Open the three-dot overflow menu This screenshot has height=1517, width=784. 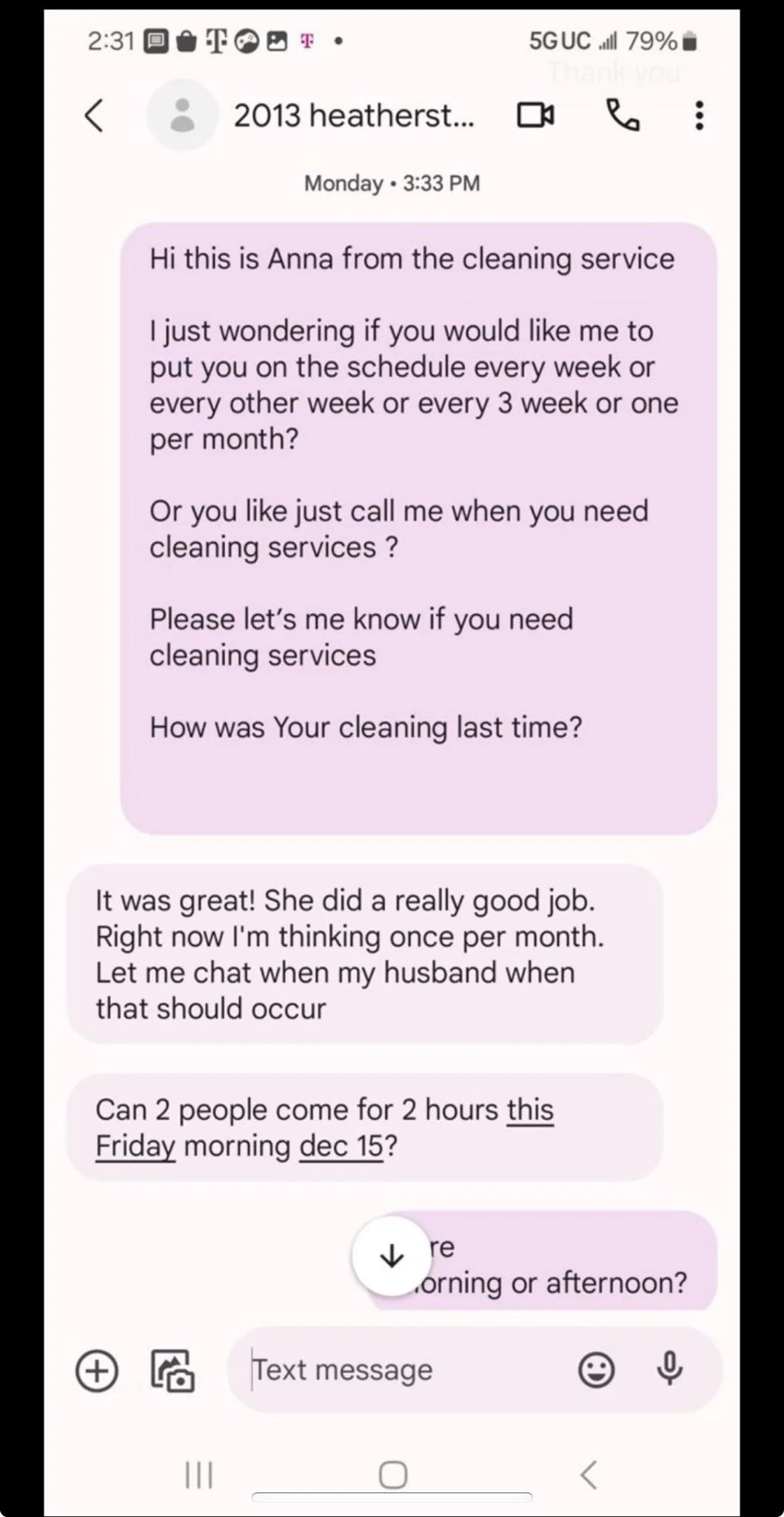click(x=699, y=116)
